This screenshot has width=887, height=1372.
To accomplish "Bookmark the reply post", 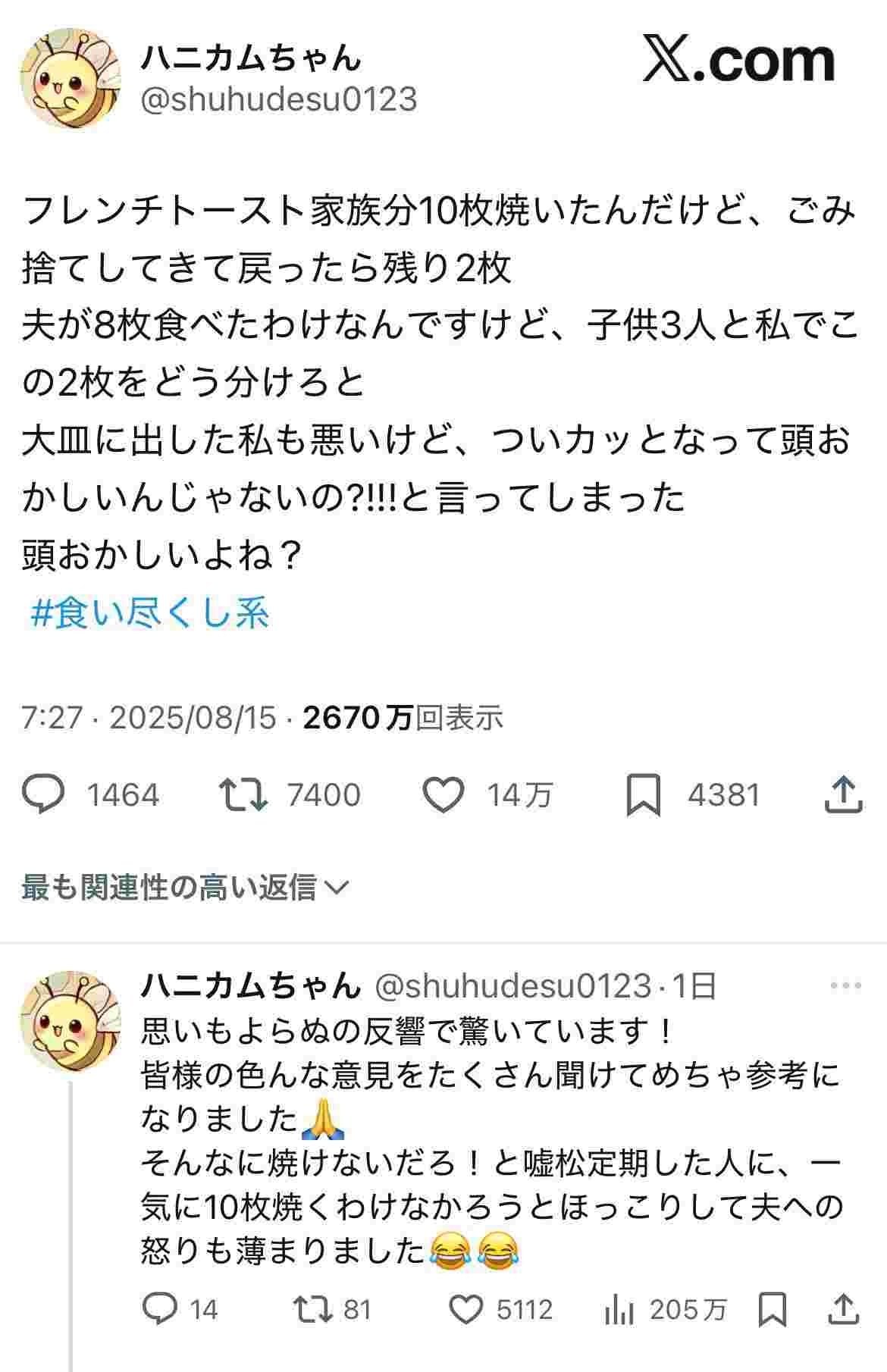I will pyautogui.click(x=772, y=1309).
